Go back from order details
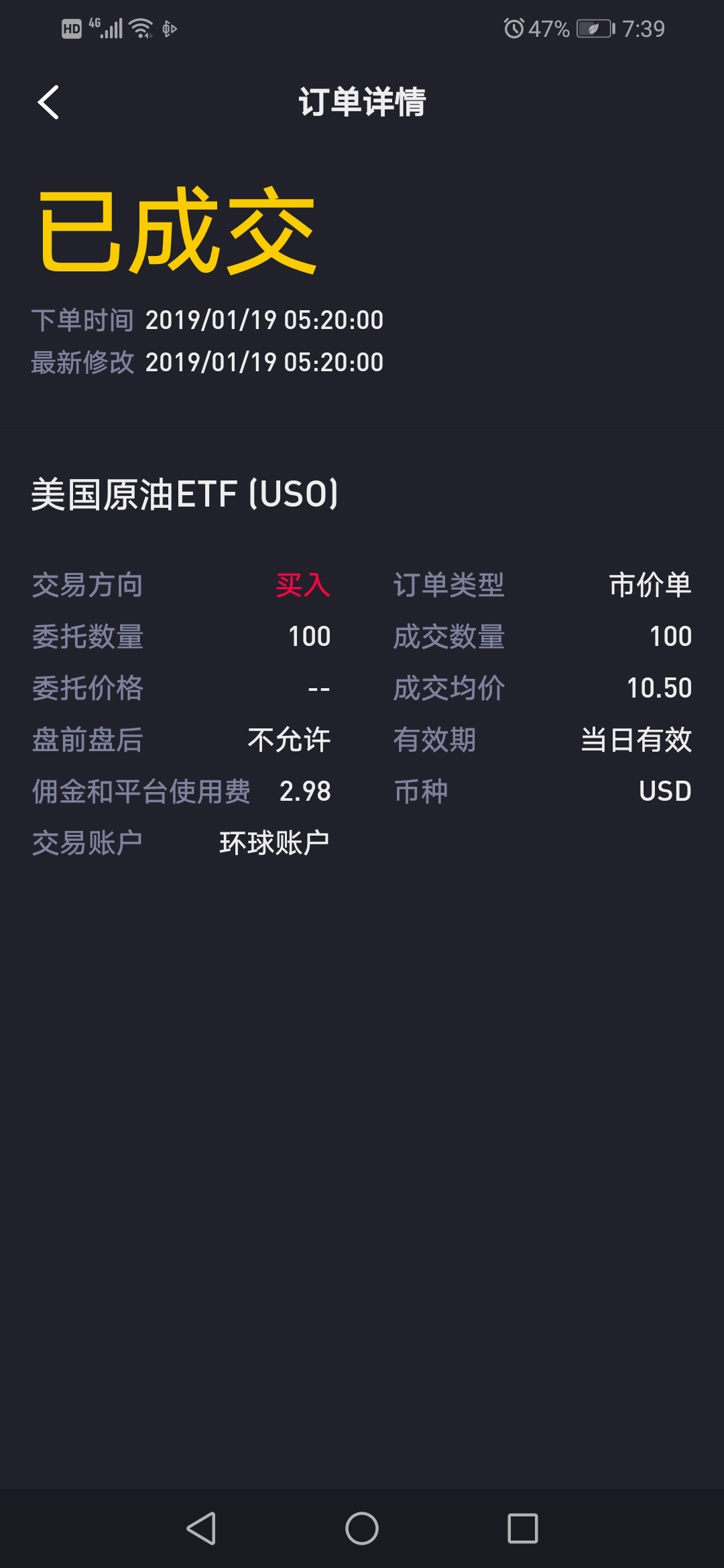Viewport: 724px width, 1568px height. click(48, 103)
